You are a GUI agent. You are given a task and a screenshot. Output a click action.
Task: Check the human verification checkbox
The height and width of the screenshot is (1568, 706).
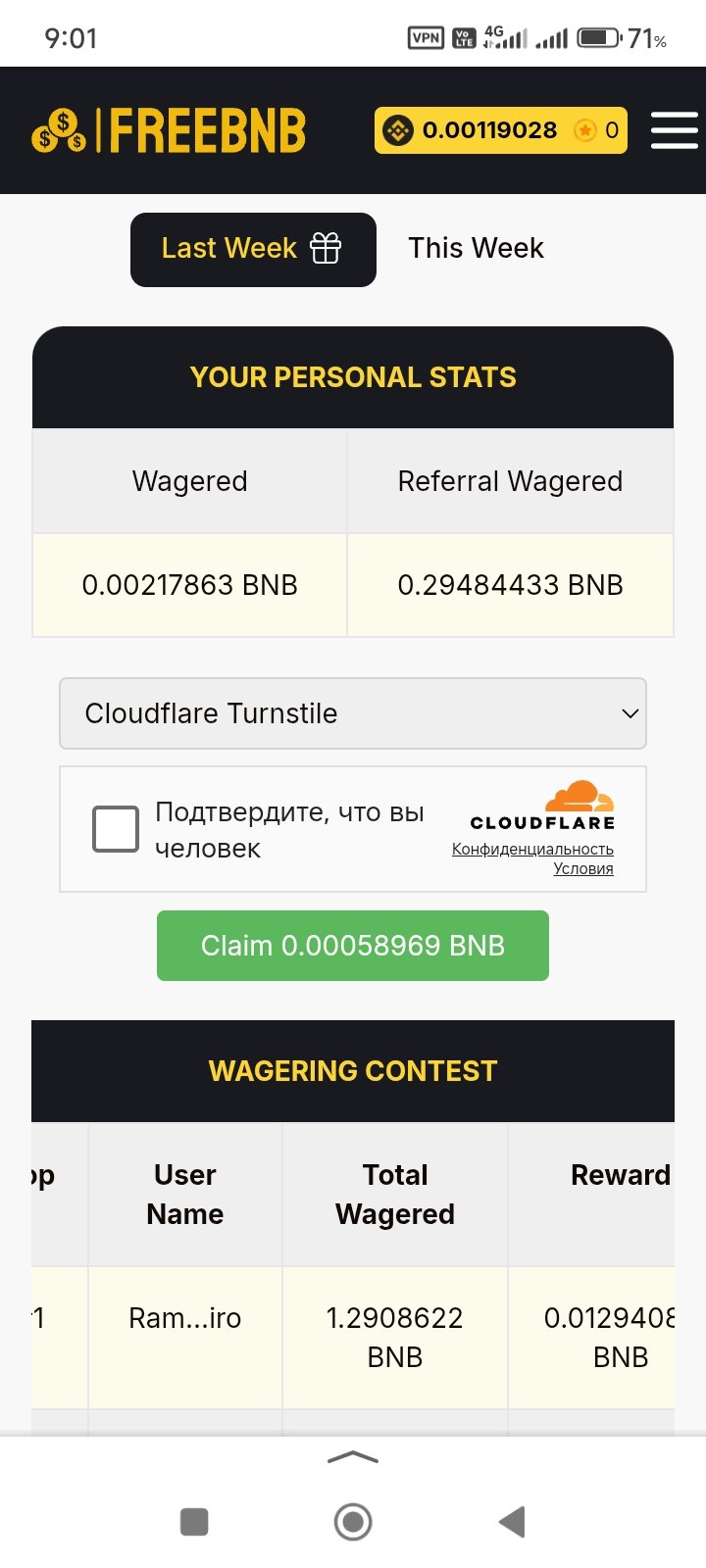point(116,829)
